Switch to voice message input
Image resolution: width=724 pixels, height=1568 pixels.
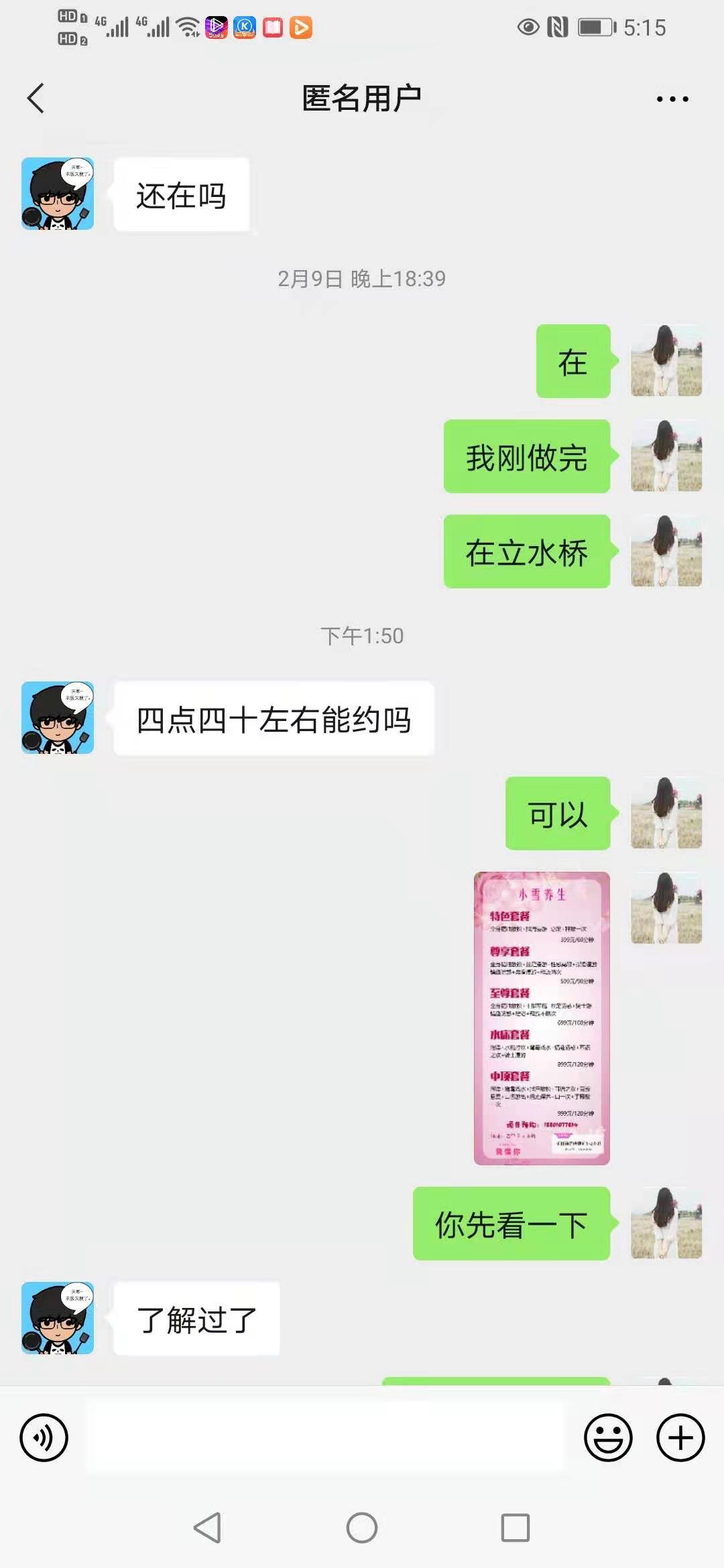tap(44, 1437)
